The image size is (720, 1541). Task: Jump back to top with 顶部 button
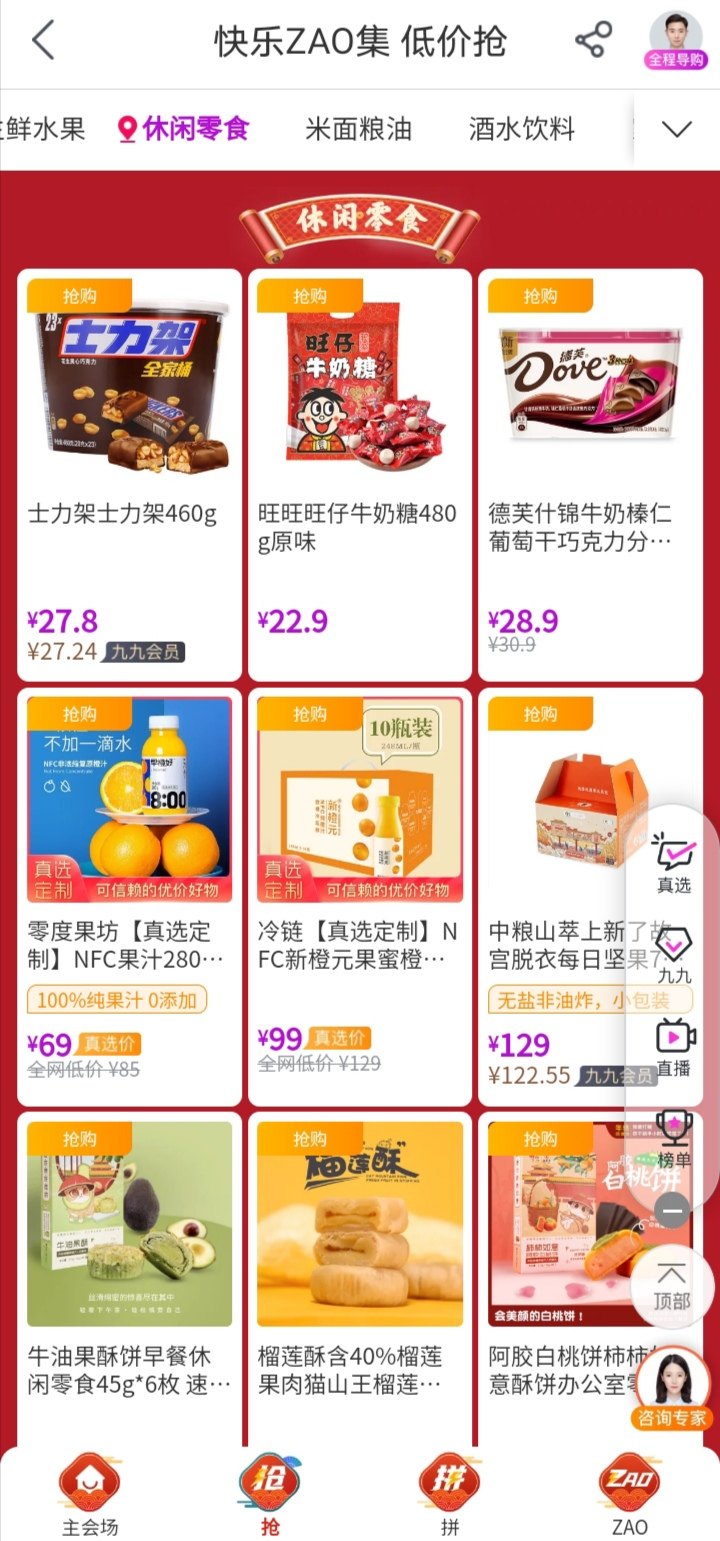click(672, 1287)
